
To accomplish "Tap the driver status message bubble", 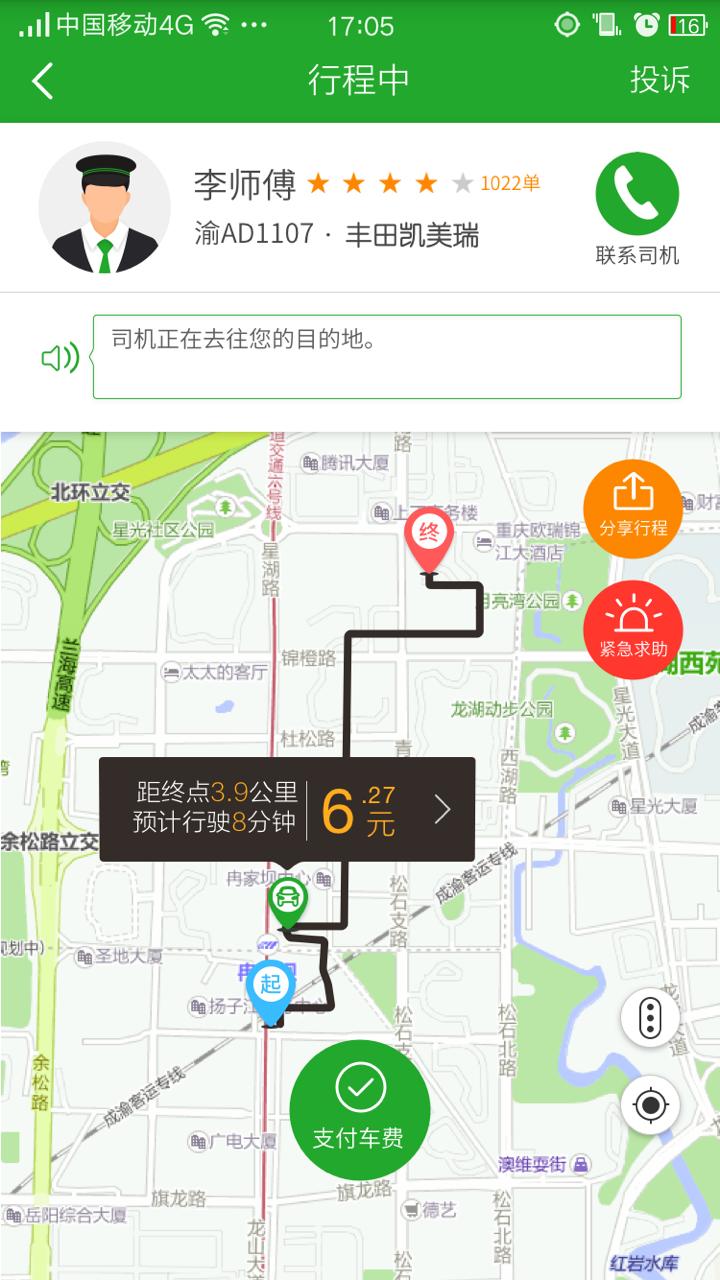I will (x=387, y=356).
